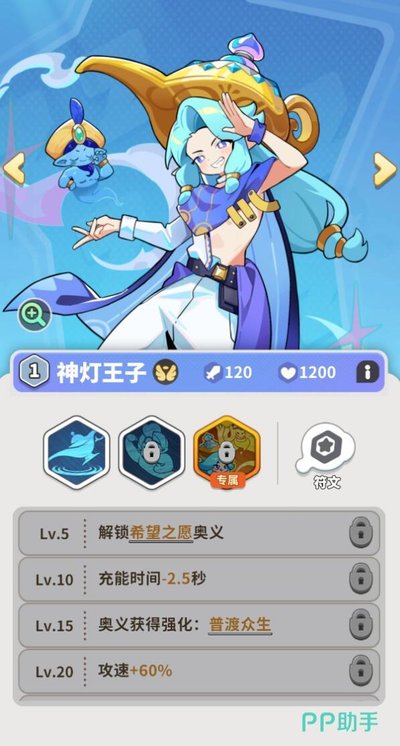
Task: Tap the wing badge beside 神灯王子
Action: click(x=166, y=372)
